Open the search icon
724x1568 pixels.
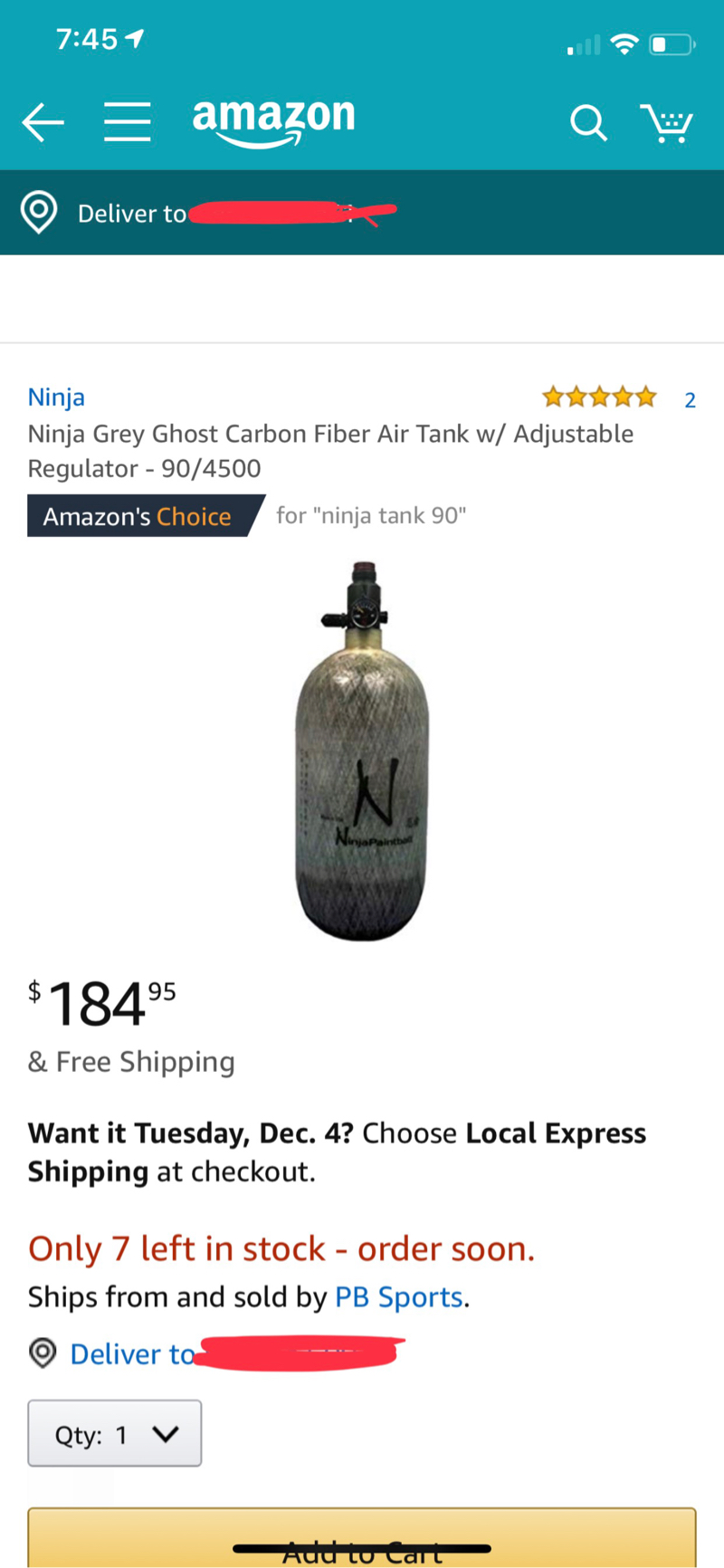click(x=588, y=122)
